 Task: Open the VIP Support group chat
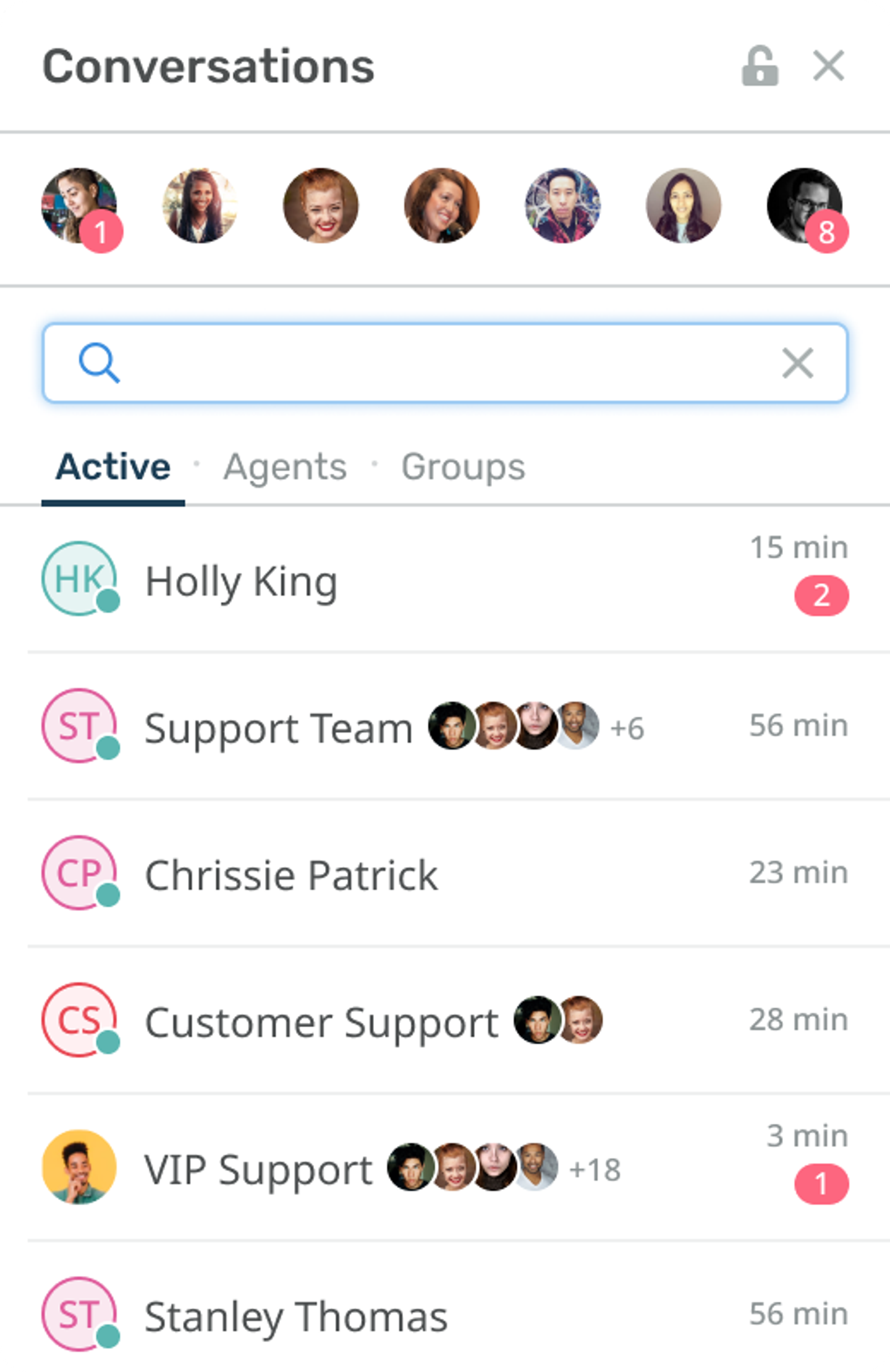(445, 1167)
